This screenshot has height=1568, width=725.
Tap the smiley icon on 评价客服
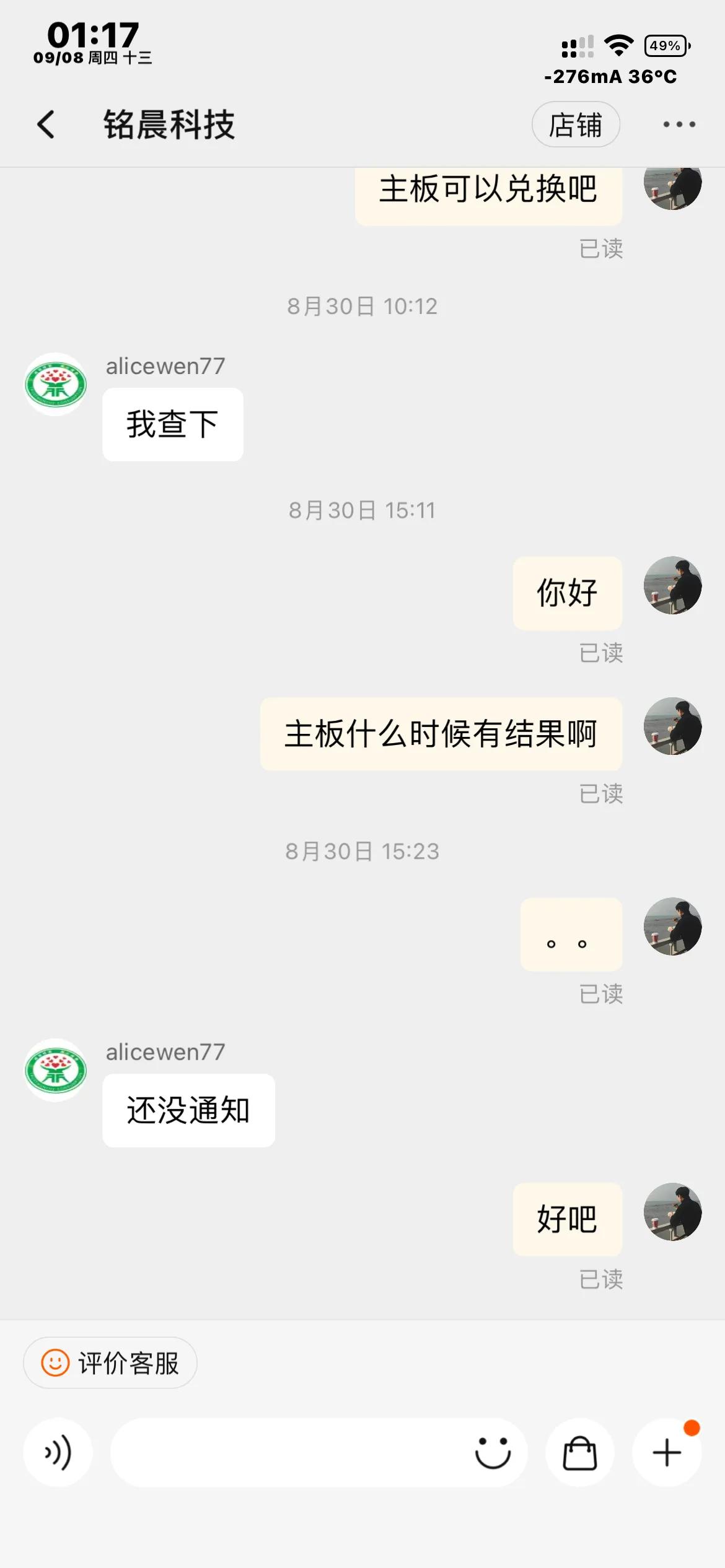click(55, 1362)
